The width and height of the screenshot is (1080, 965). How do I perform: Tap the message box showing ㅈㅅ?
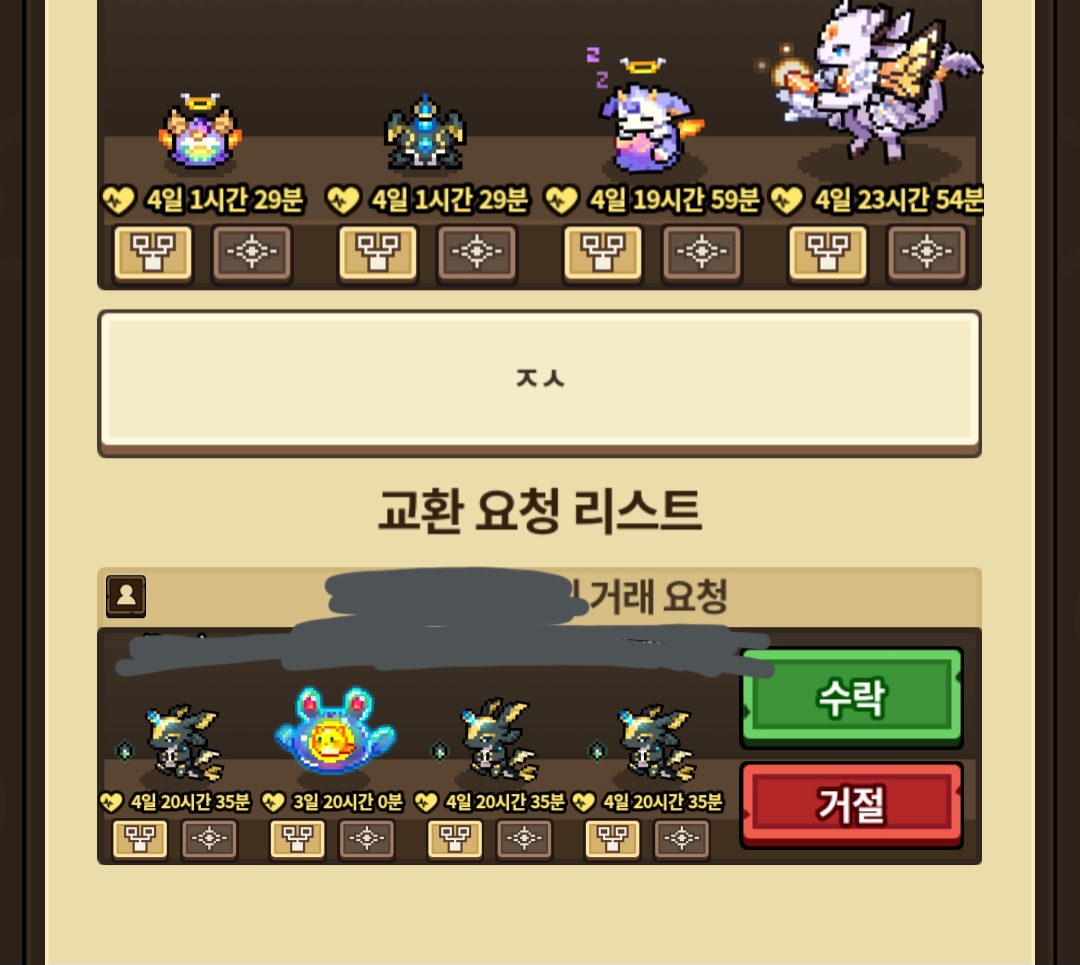click(x=539, y=379)
